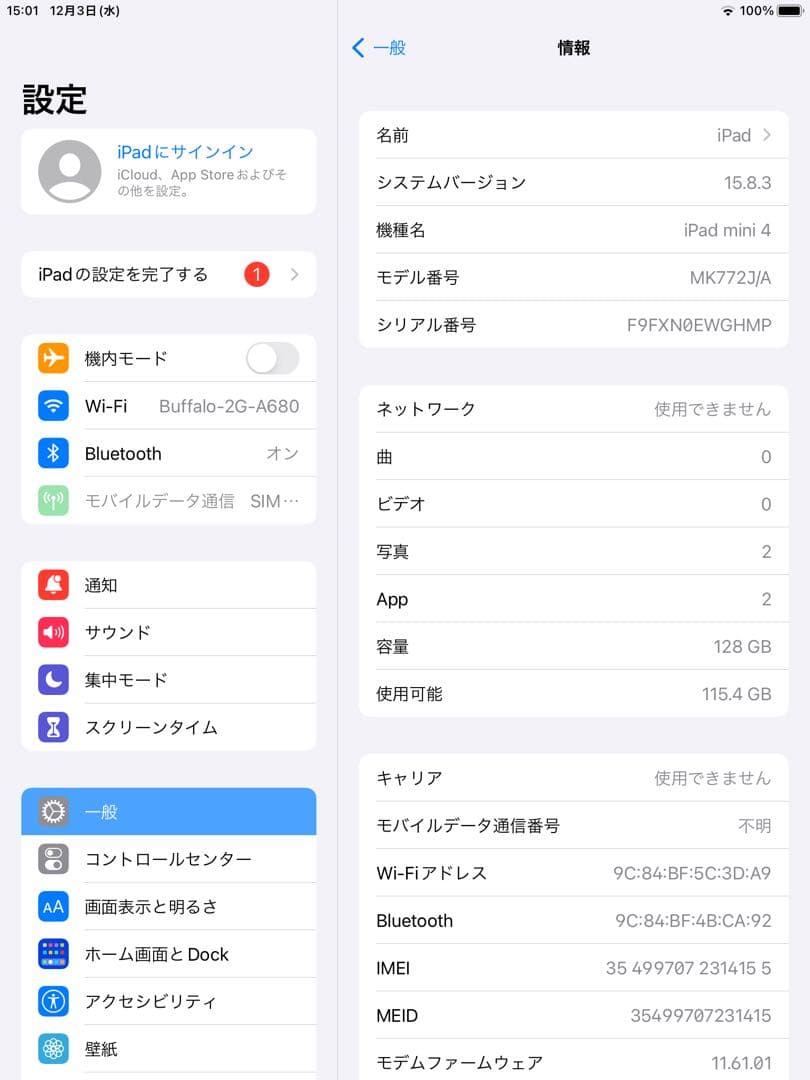Select the スクリーンタイム hourglass icon
Image resolution: width=810 pixels, height=1080 pixels.
pos(52,727)
